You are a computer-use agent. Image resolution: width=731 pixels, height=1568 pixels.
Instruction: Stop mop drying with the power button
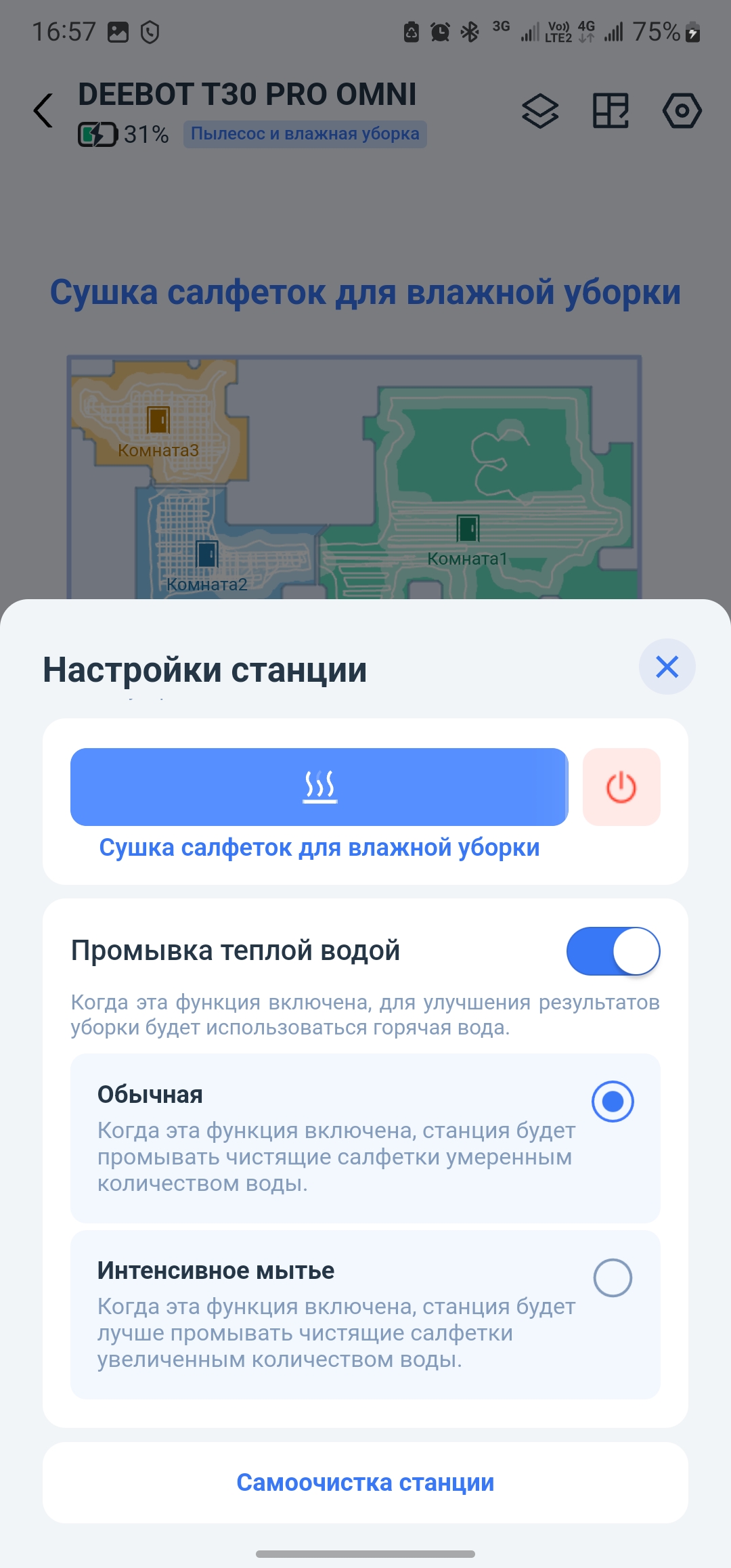pos(621,787)
